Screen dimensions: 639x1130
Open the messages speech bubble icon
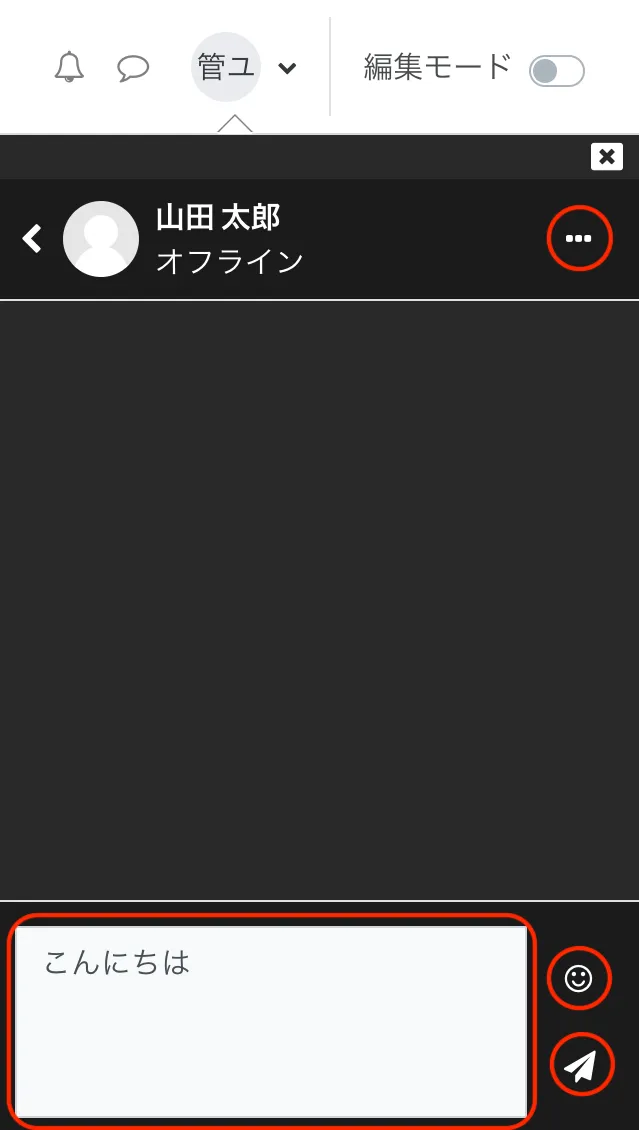133,67
